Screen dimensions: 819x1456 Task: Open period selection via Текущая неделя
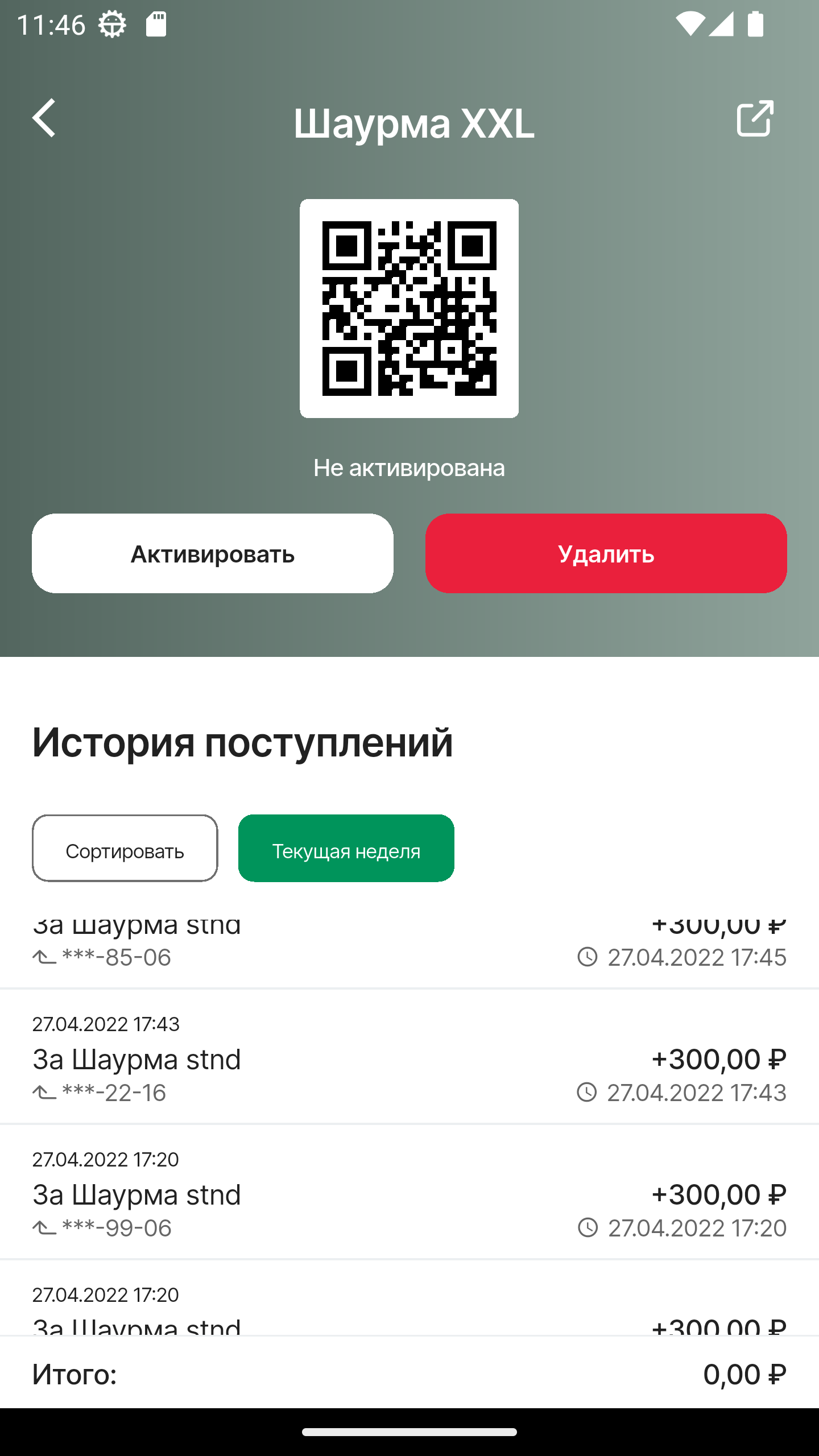click(x=345, y=849)
